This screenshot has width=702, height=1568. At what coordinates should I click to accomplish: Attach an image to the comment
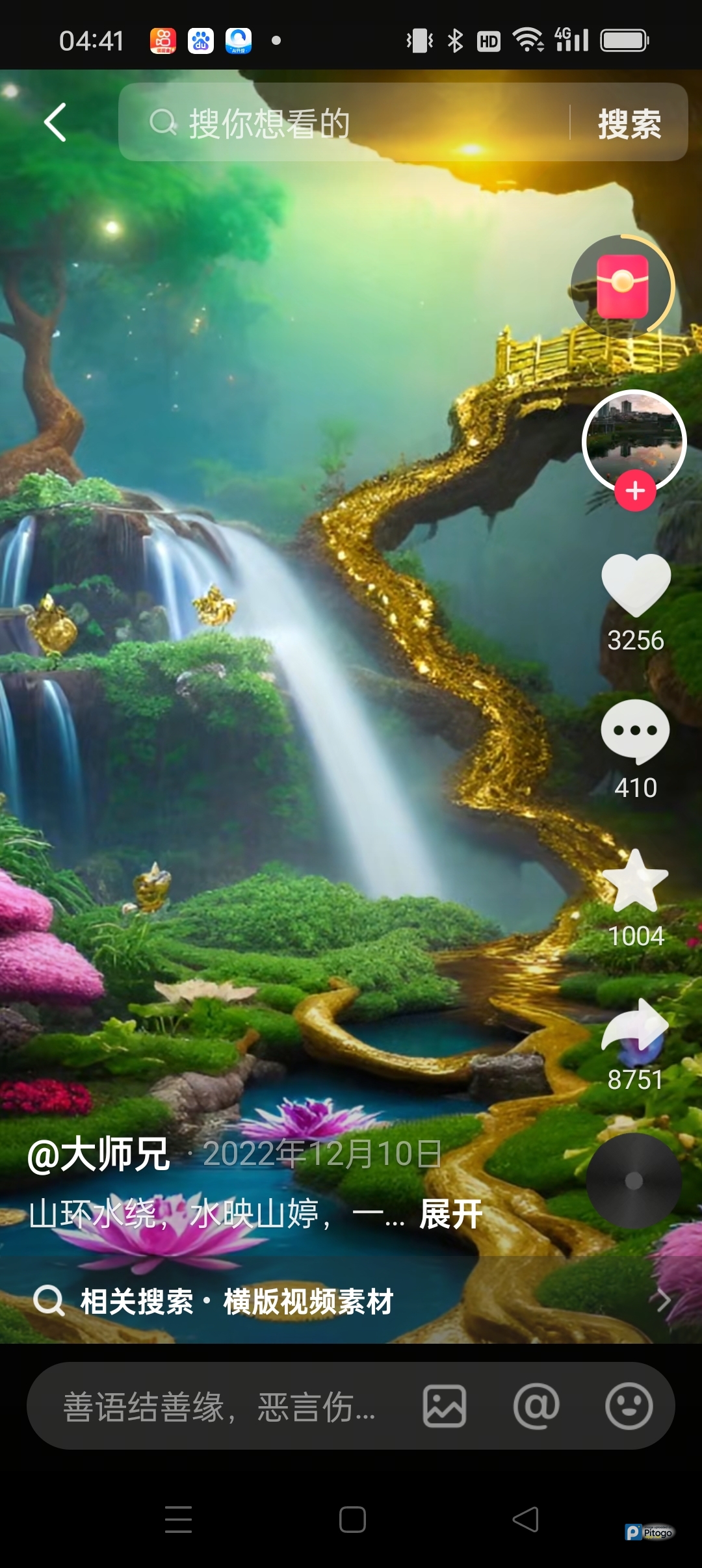[x=445, y=1406]
